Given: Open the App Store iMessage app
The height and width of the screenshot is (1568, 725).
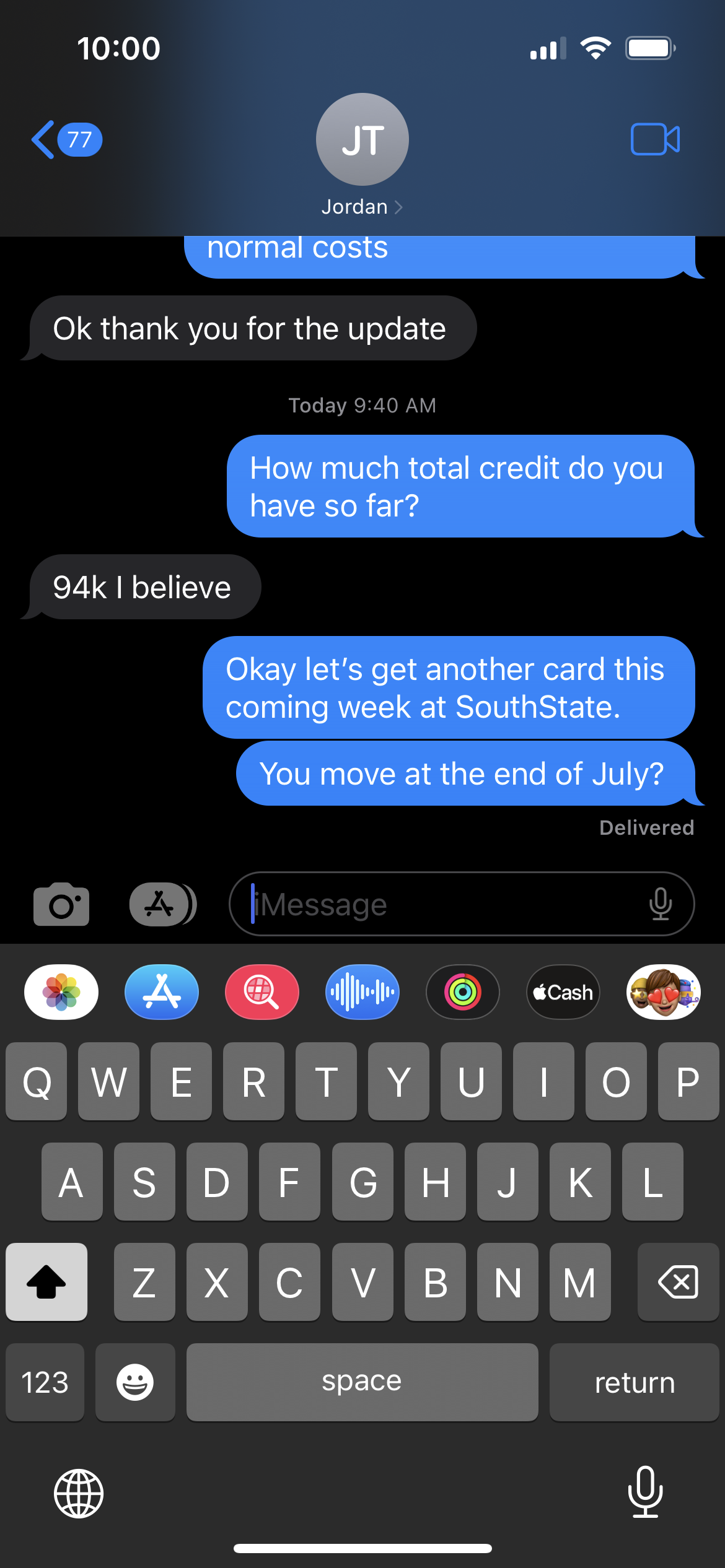Looking at the screenshot, I should pyautogui.click(x=162, y=992).
